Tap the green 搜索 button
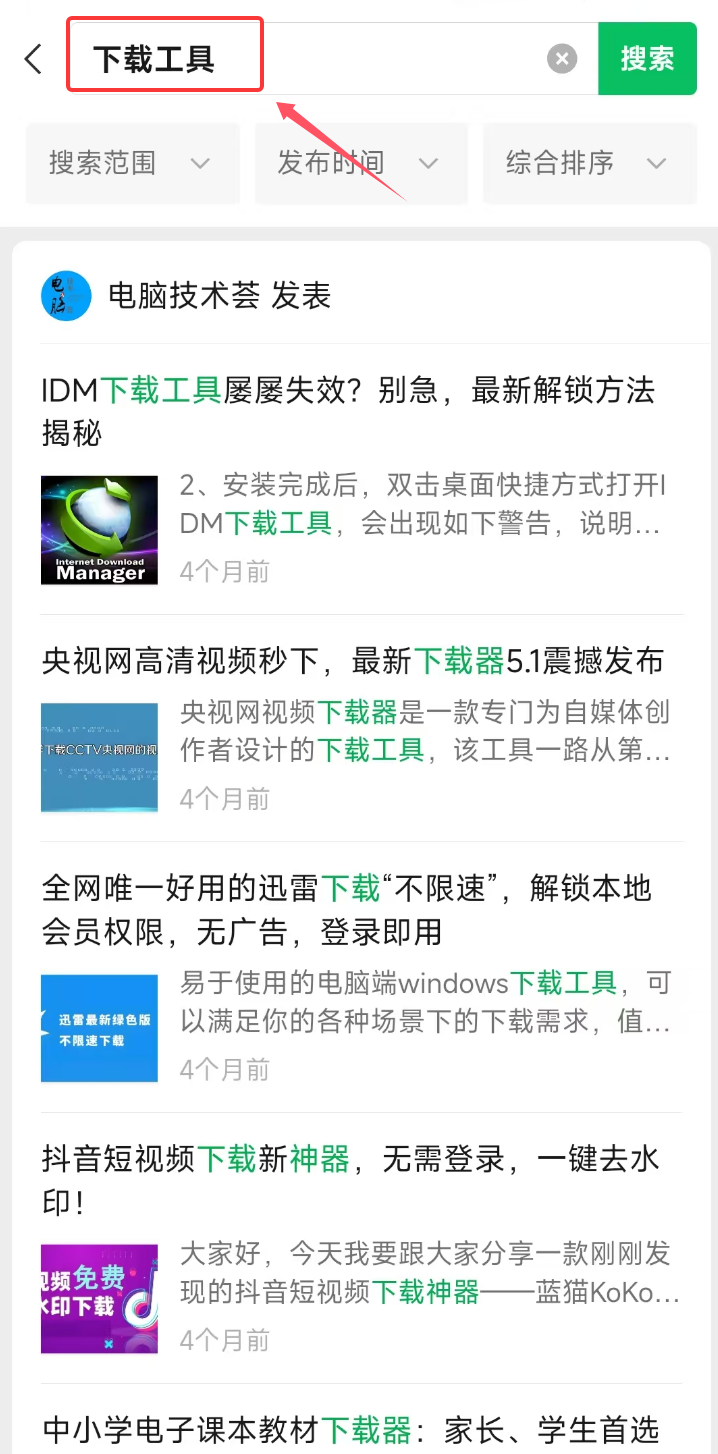This screenshot has width=718, height=1454. tap(647, 59)
